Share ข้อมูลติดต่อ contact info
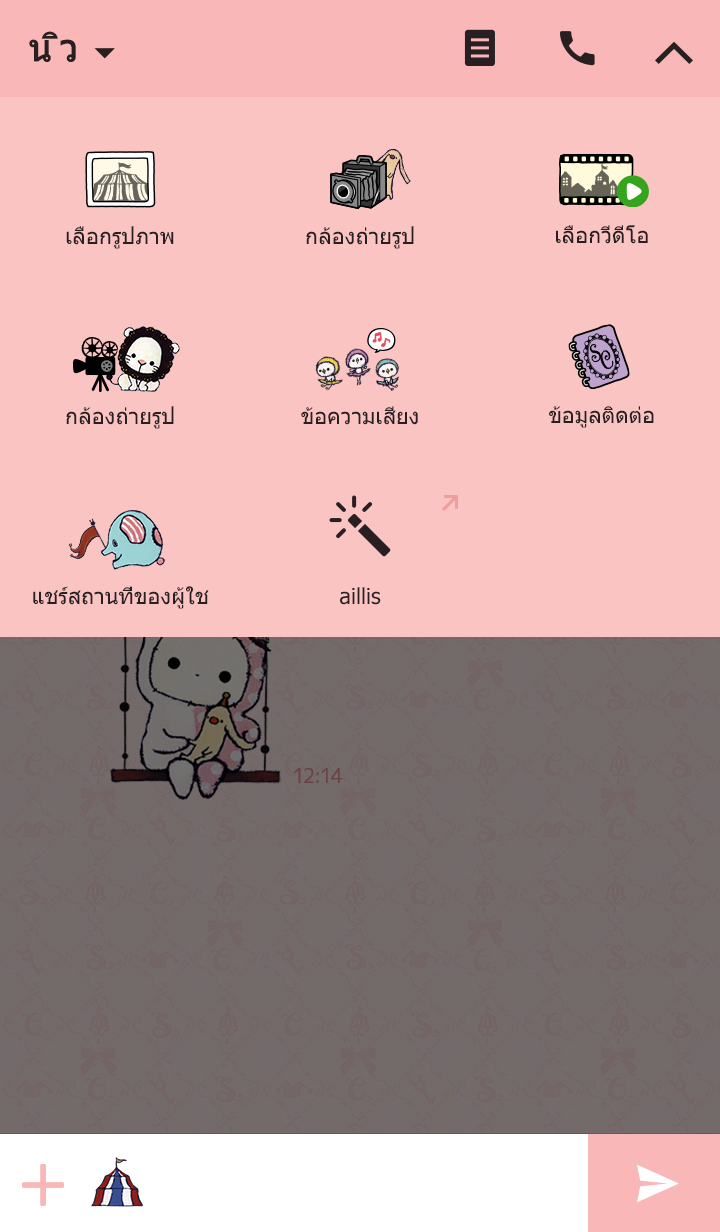Viewport: 720px width, 1232px height. coord(602,376)
